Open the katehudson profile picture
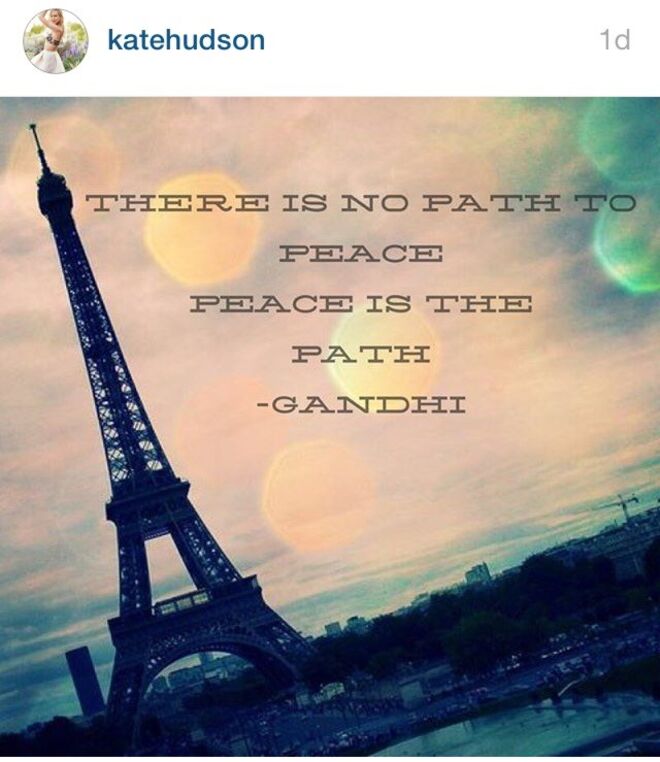The image size is (660, 762). point(56,41)
